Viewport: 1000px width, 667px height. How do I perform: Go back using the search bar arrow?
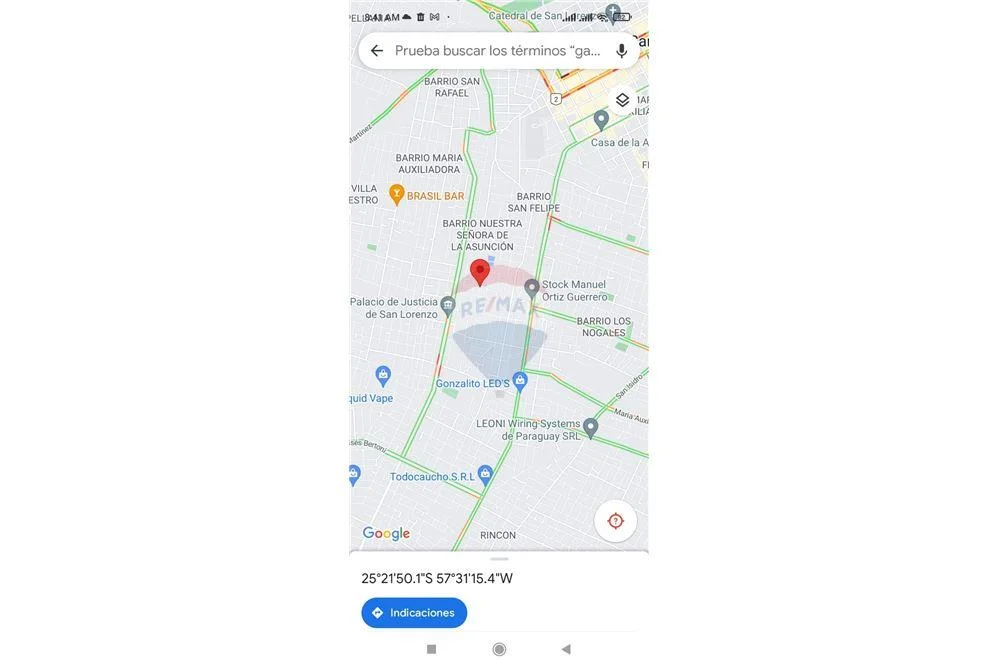[x=377, y=51]
